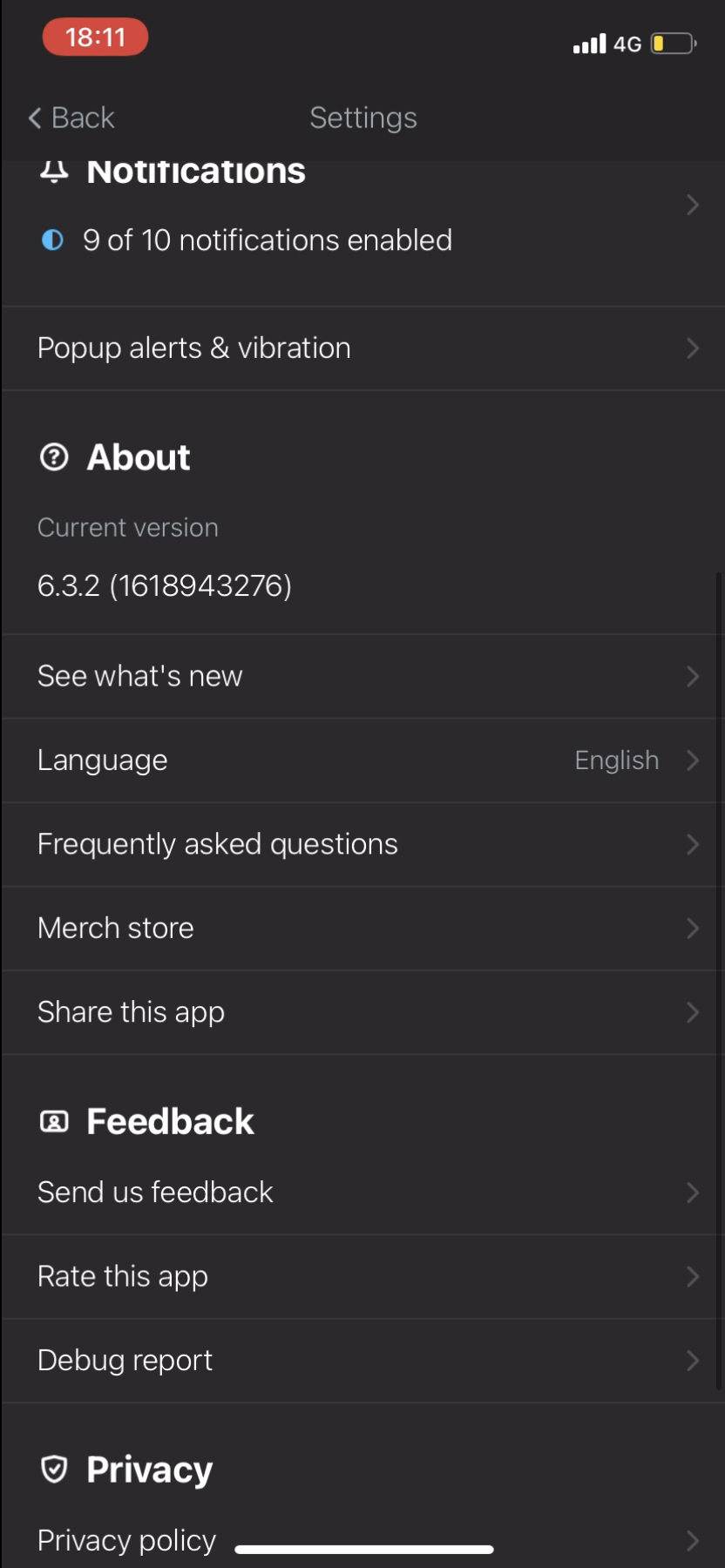This screenshot has width=725, height=1568.
Task: Open Send us feedback
Action: coord(362,1193)
